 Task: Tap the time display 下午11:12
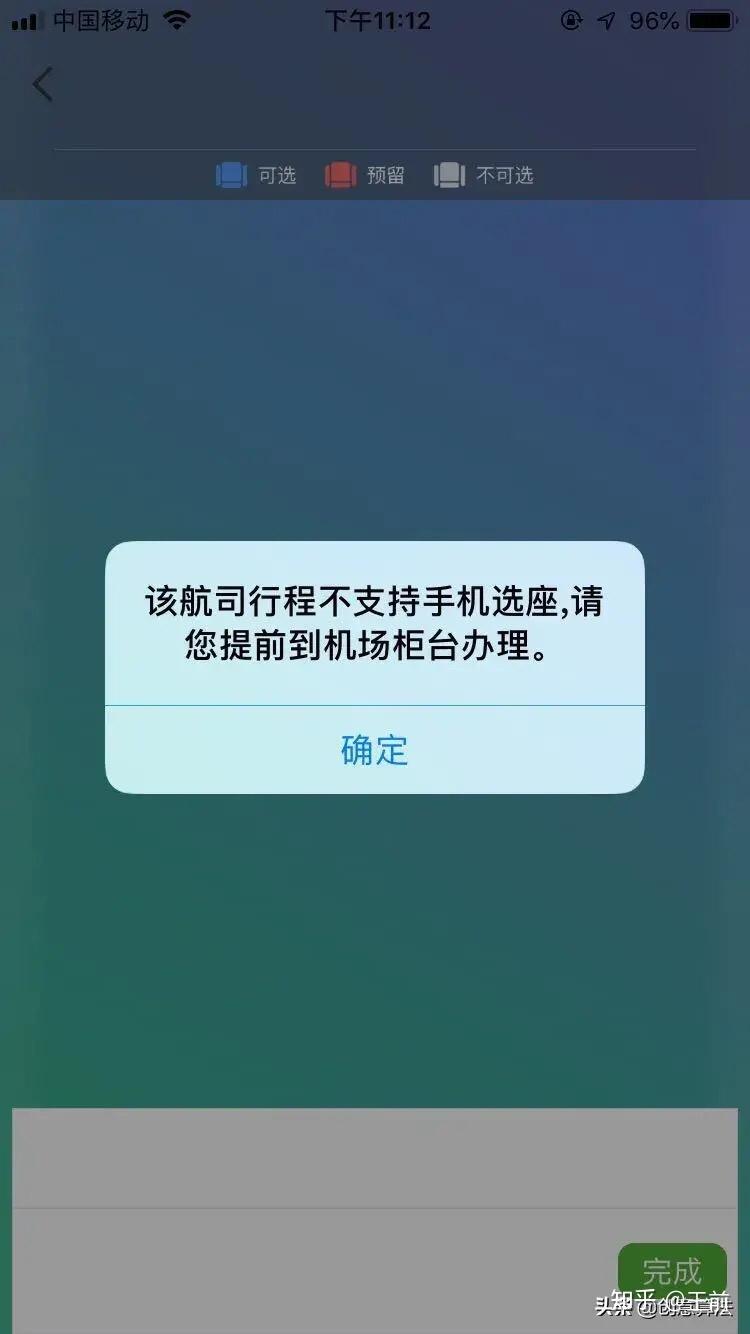point(375,20)
